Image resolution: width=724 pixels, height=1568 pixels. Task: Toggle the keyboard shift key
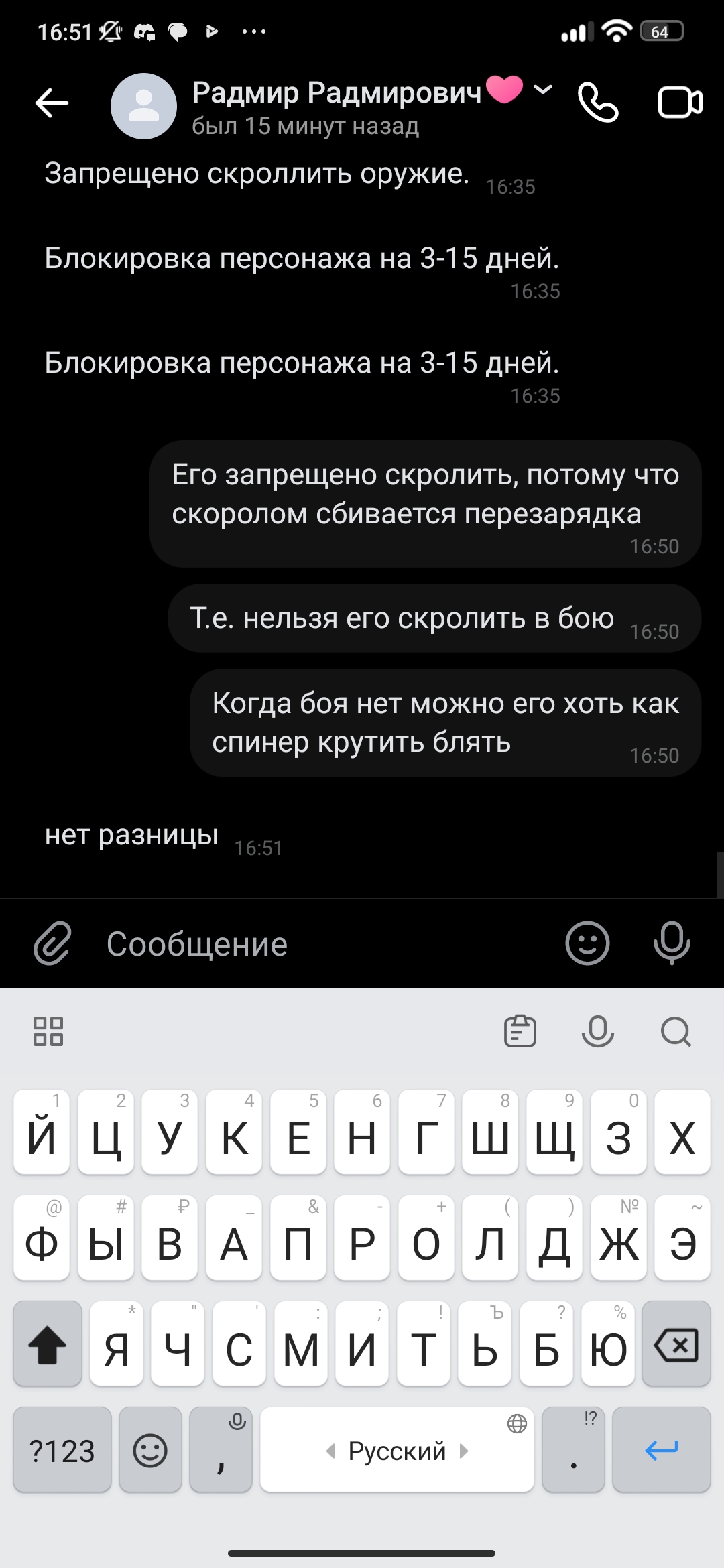(x=48, y=1344)
